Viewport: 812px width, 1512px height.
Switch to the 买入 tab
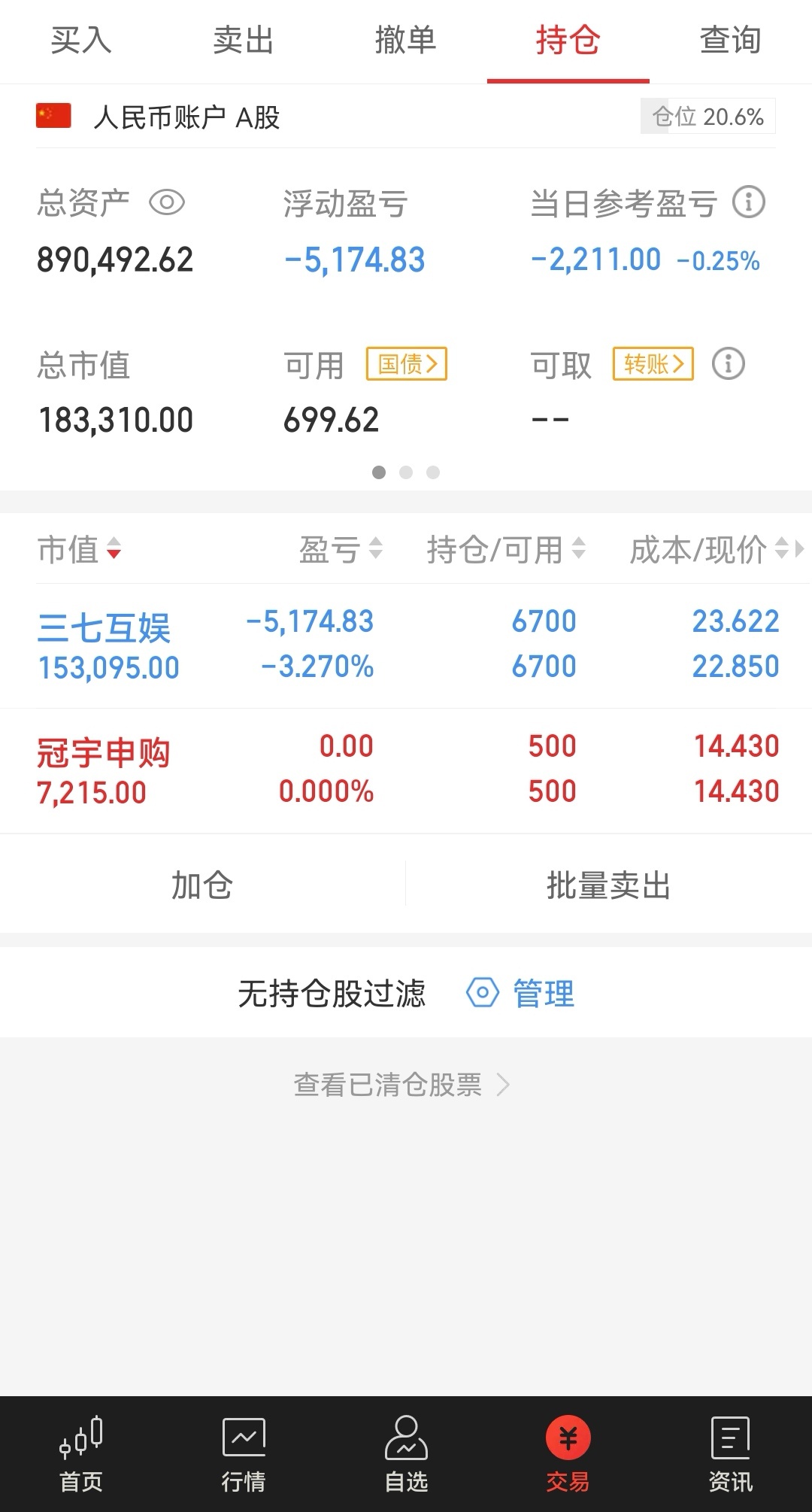[x=81, y=41]
